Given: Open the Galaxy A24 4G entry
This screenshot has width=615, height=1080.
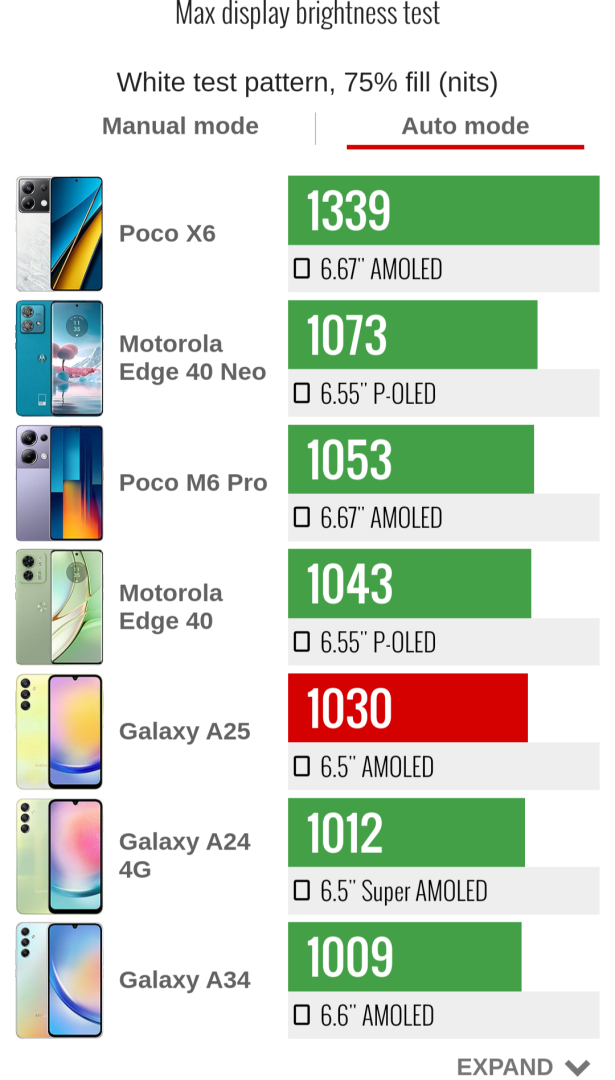Looking at the screenshot, I should coord(184,855).
